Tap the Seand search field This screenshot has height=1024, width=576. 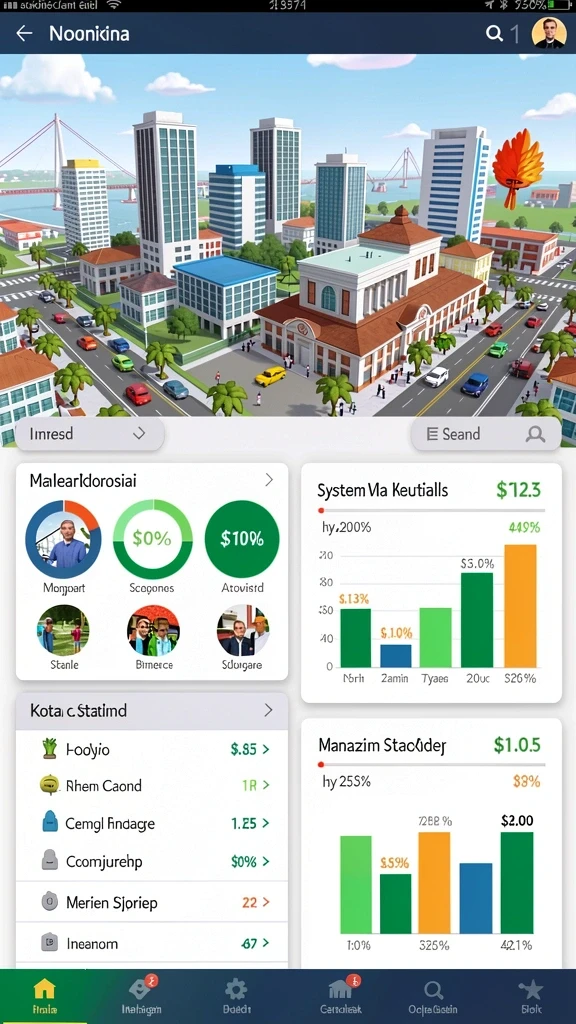coord(486,434)
